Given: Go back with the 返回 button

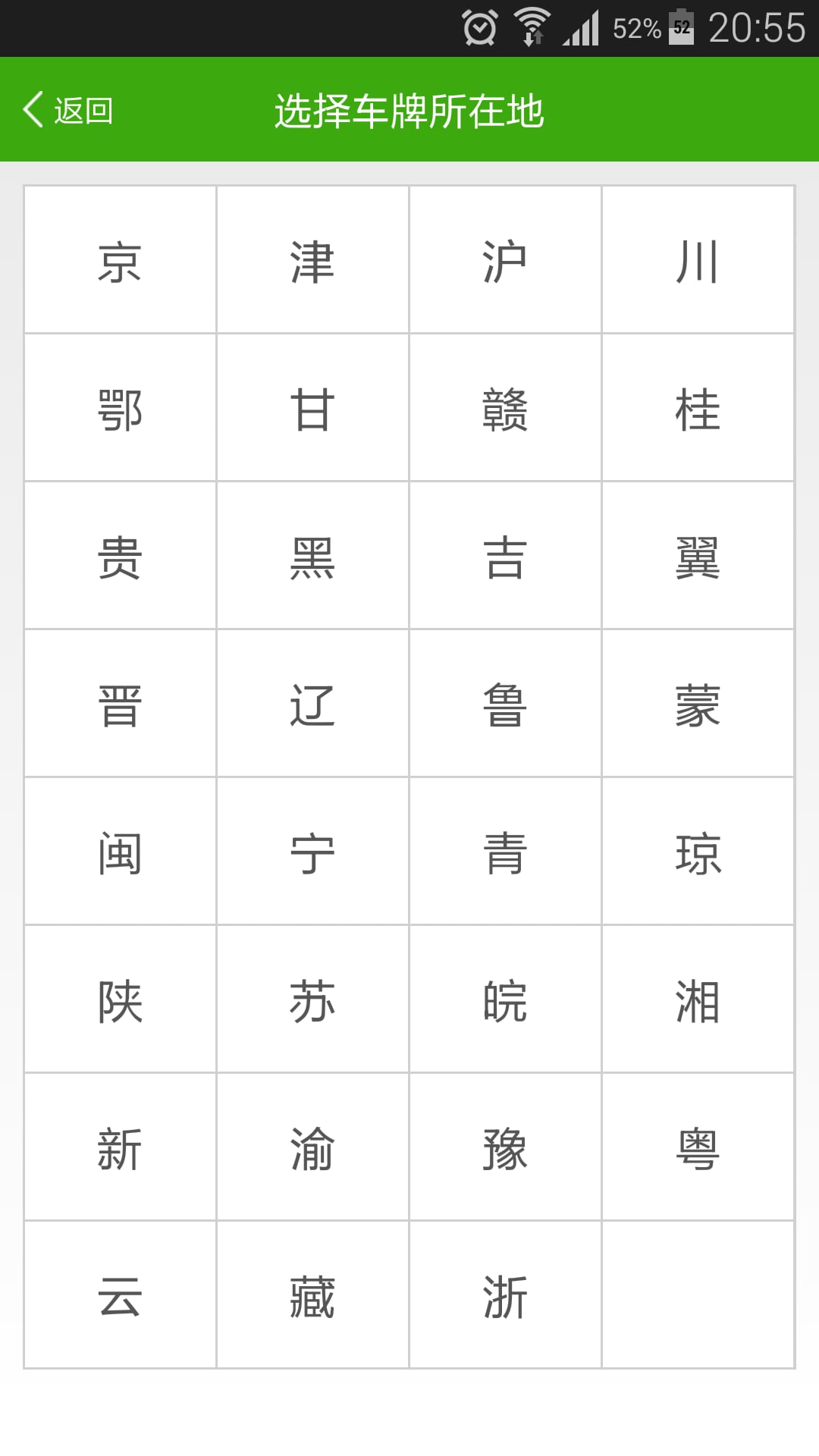Looking at the screenshot, I should [68, 111].
